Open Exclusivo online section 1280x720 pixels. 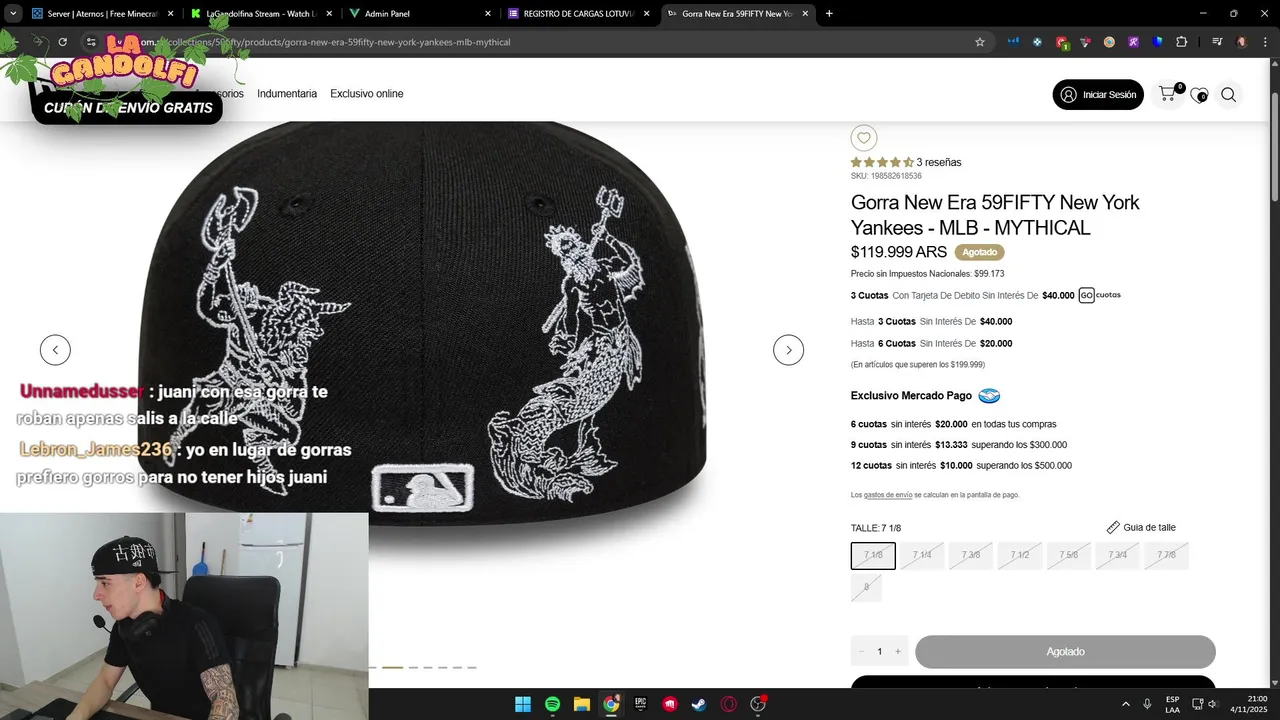coord(367,94)
